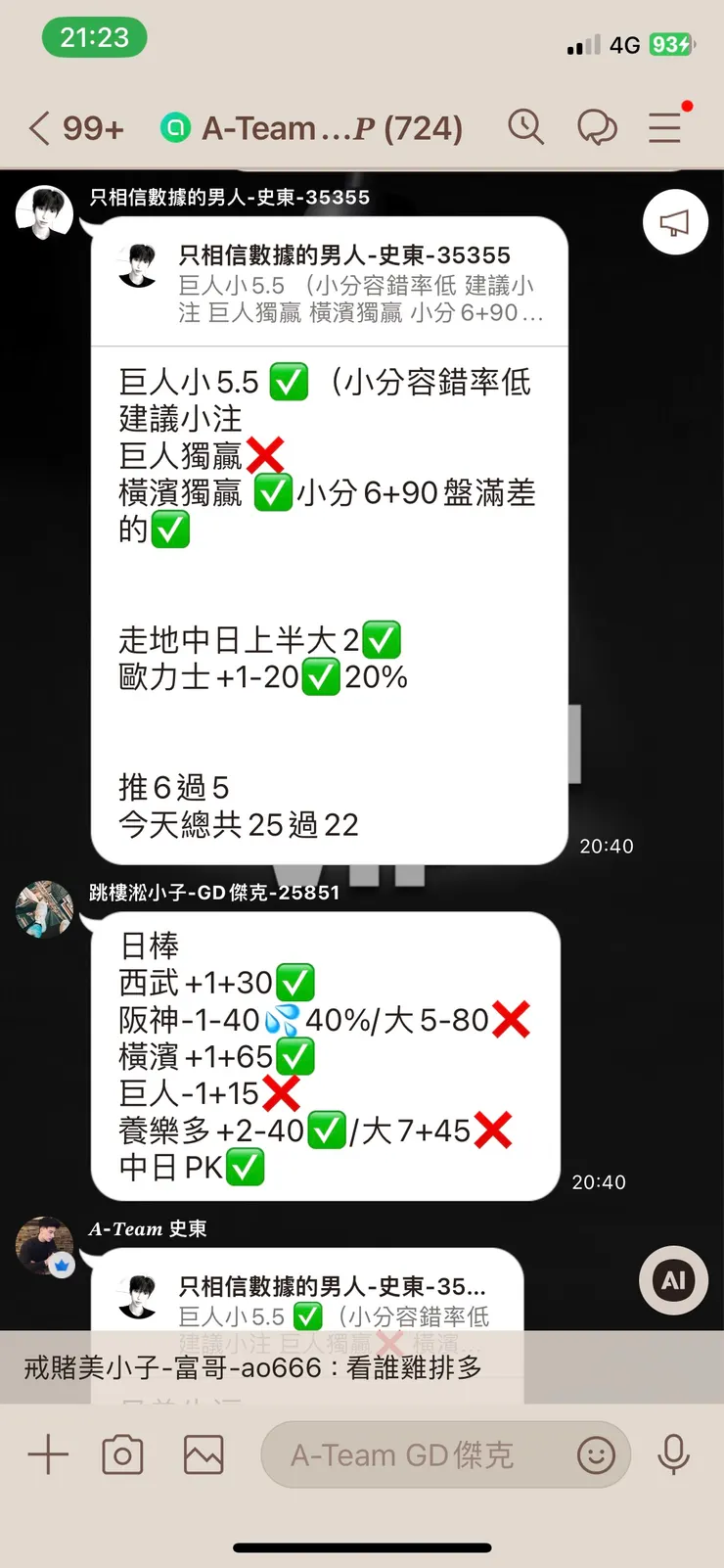Go back via the 99+ arrow
The image size is (724, 1568).
tap(73, 127)
